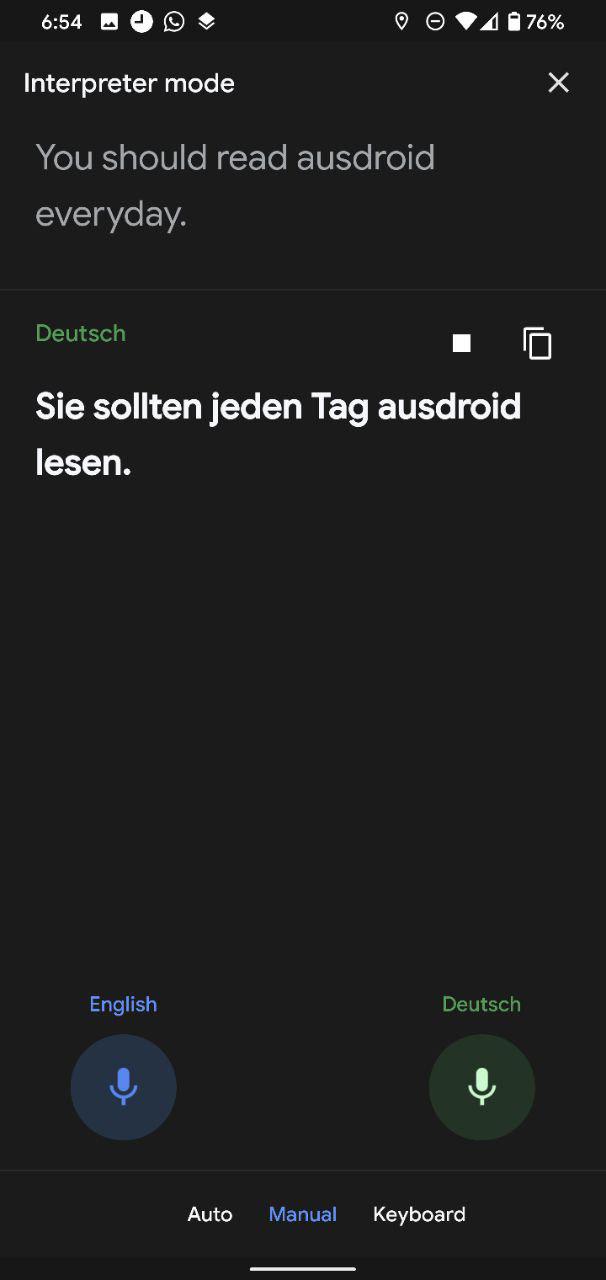Stop the German translation playback
Screen dimensions: 606x1280
pos(461,343)
